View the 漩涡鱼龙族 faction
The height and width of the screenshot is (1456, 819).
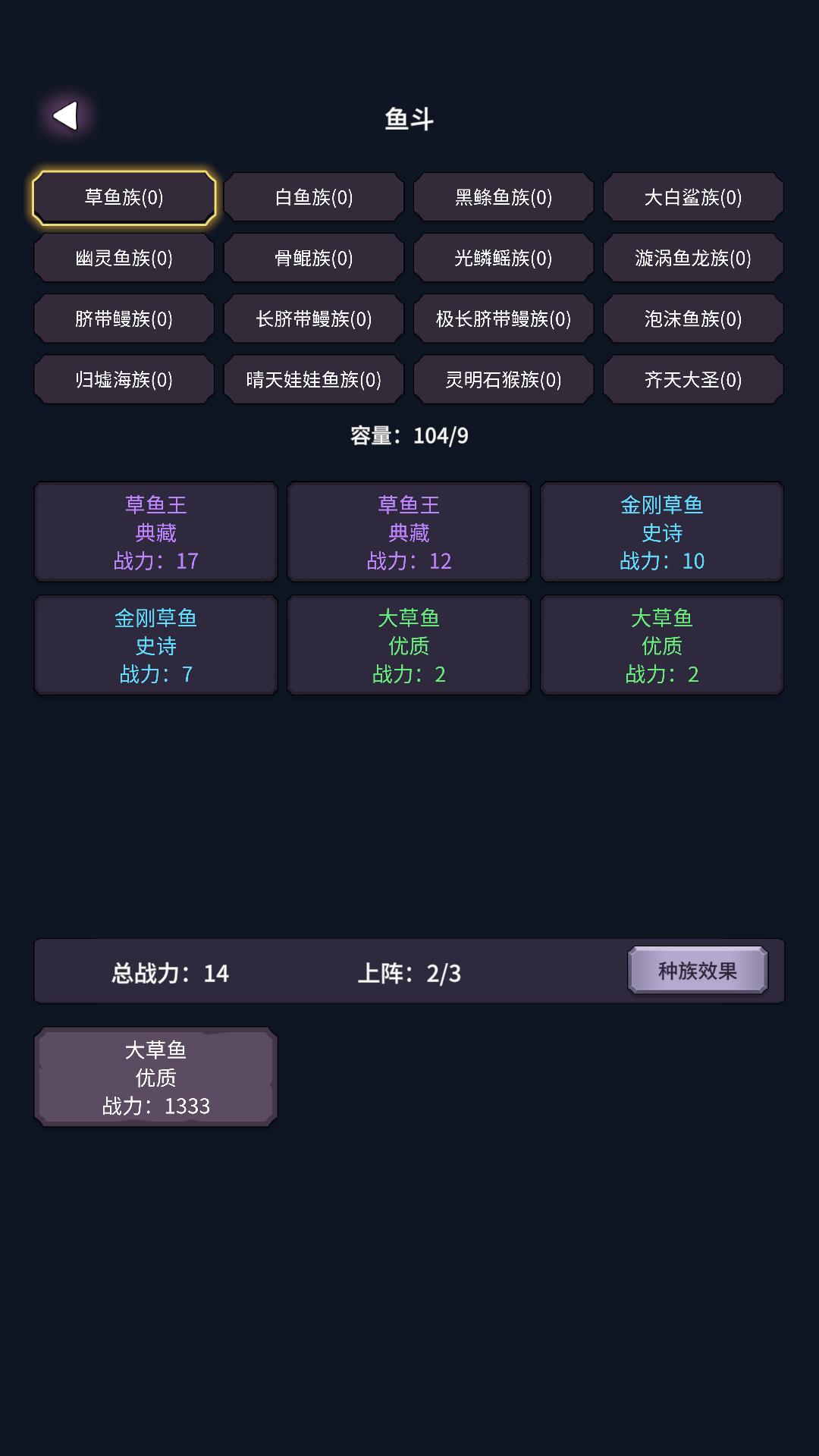(x=692, y=258)
